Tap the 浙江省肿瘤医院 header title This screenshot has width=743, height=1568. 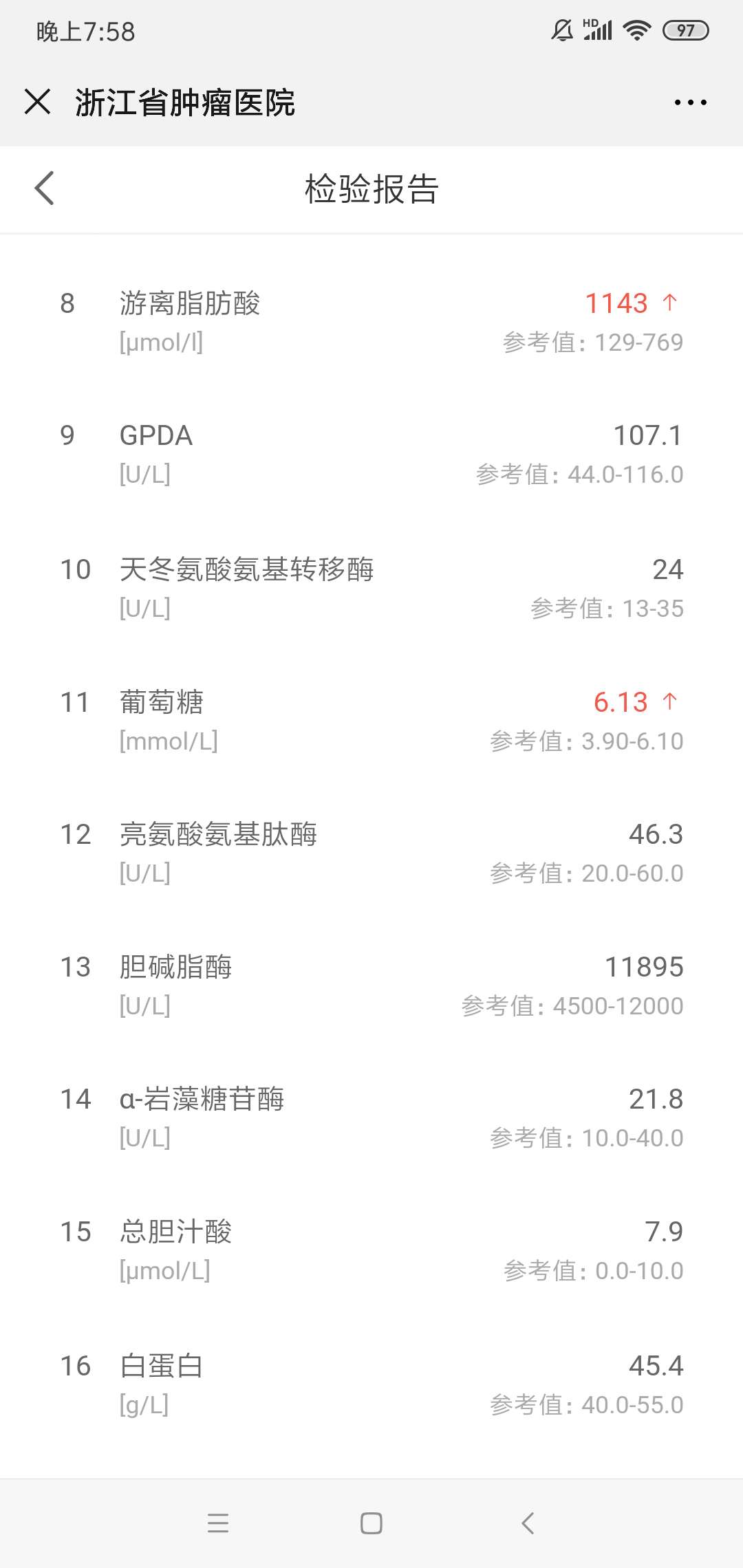tap(186, 102)
